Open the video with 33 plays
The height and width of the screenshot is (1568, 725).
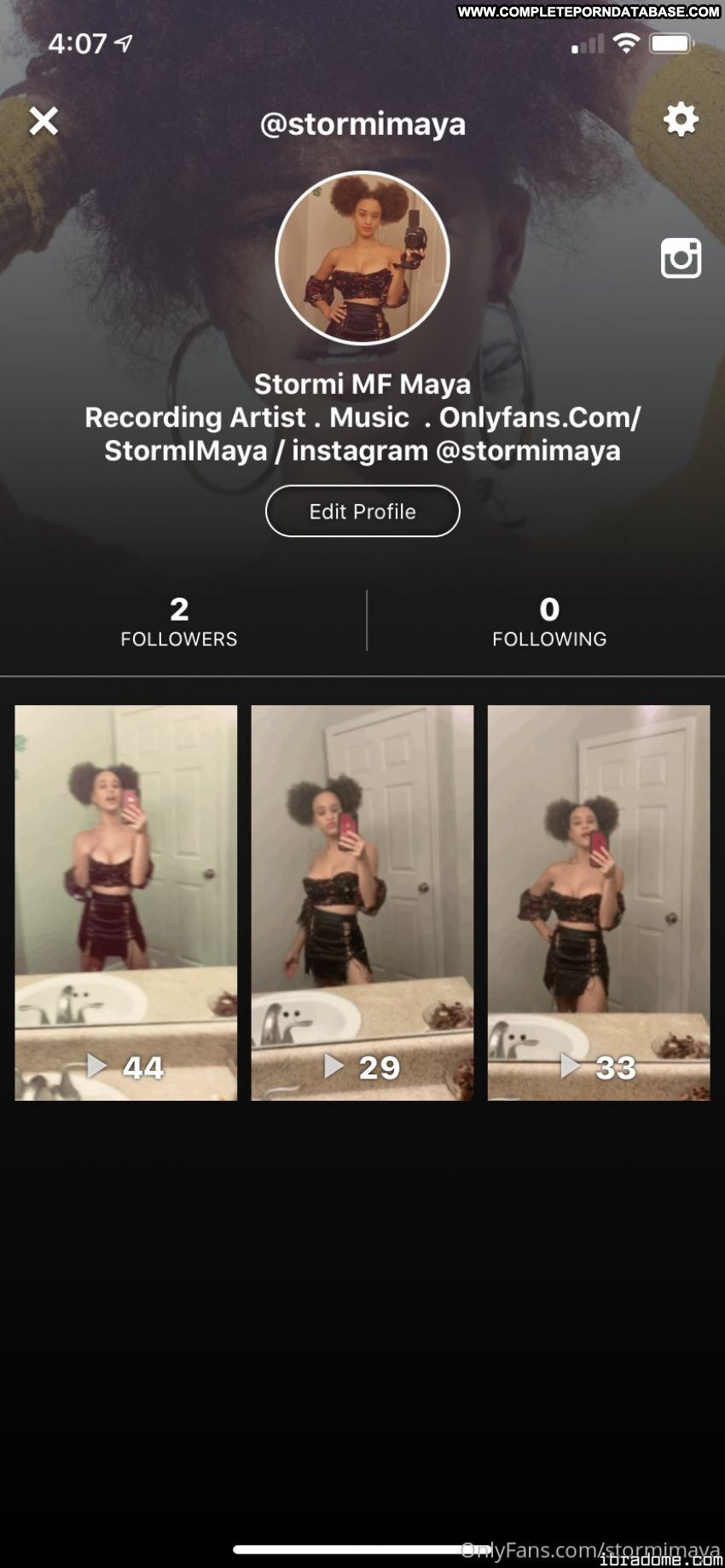(x=599, y=902)
